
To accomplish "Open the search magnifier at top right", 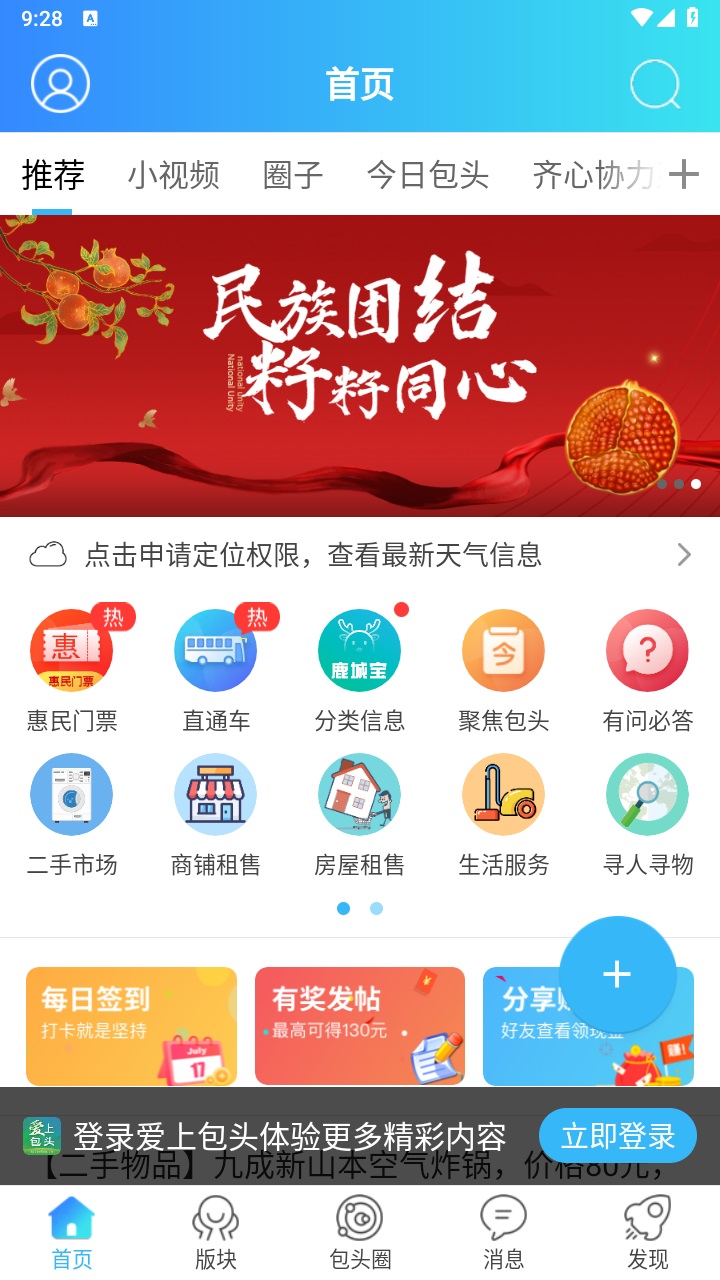I will tap(654, 84).
